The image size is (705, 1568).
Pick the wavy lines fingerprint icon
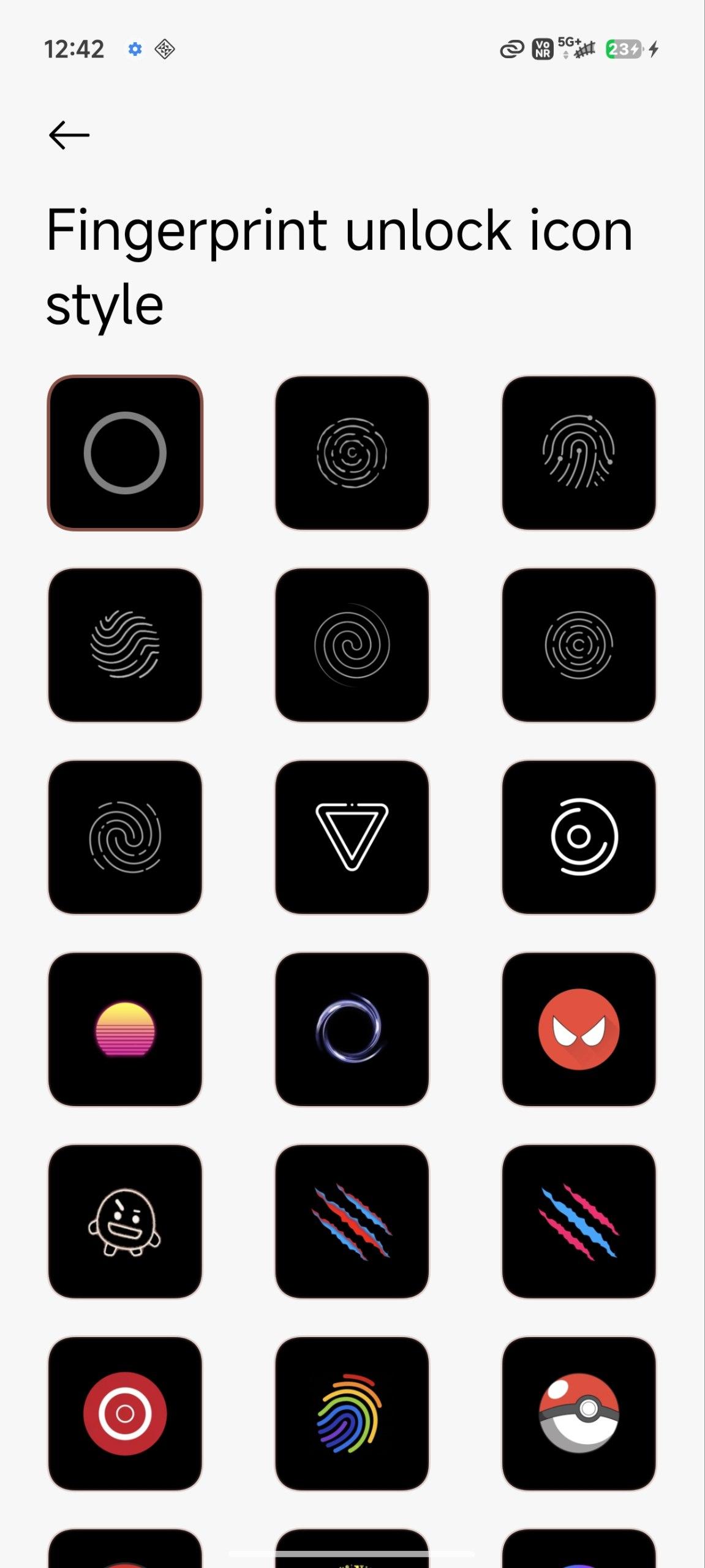point(125,645)
